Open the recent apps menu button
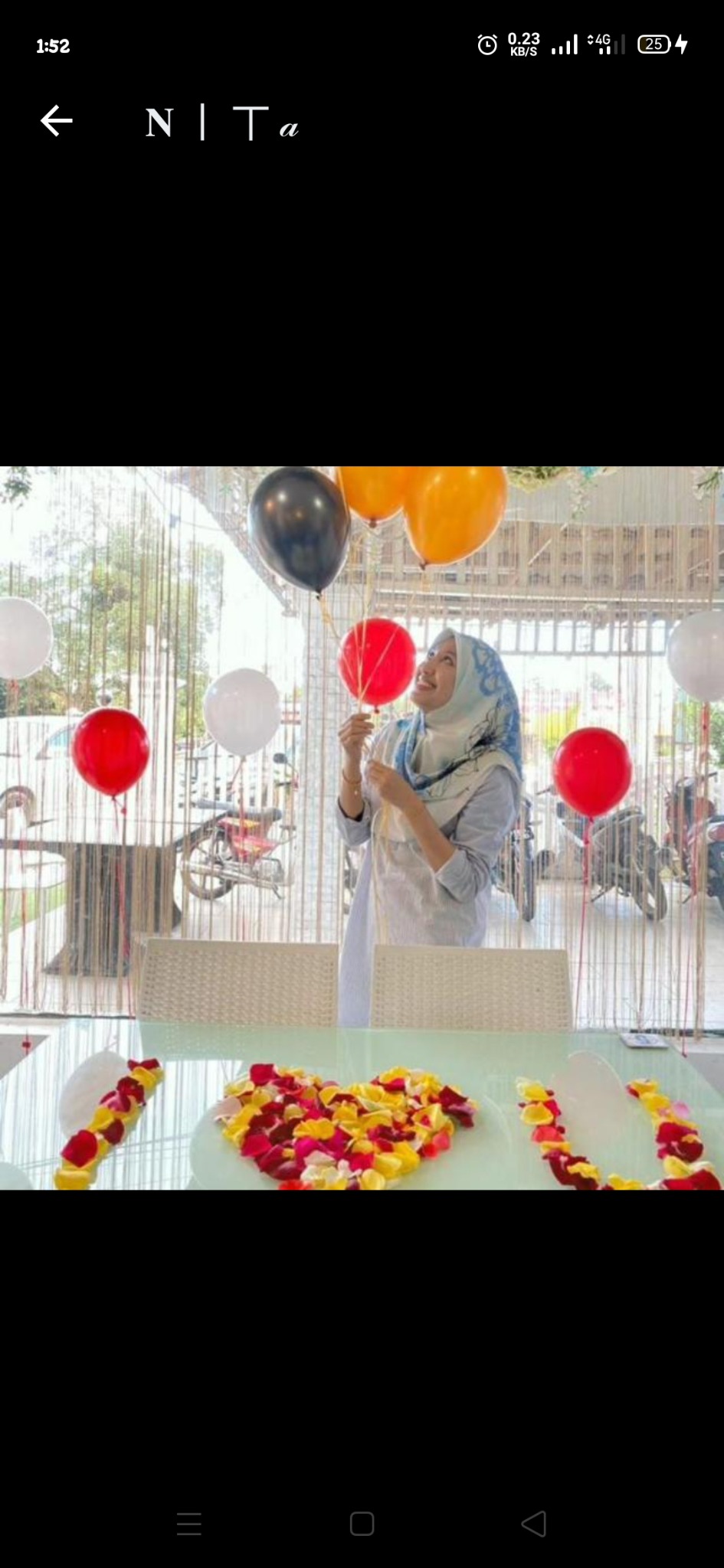 [189, 1524]
